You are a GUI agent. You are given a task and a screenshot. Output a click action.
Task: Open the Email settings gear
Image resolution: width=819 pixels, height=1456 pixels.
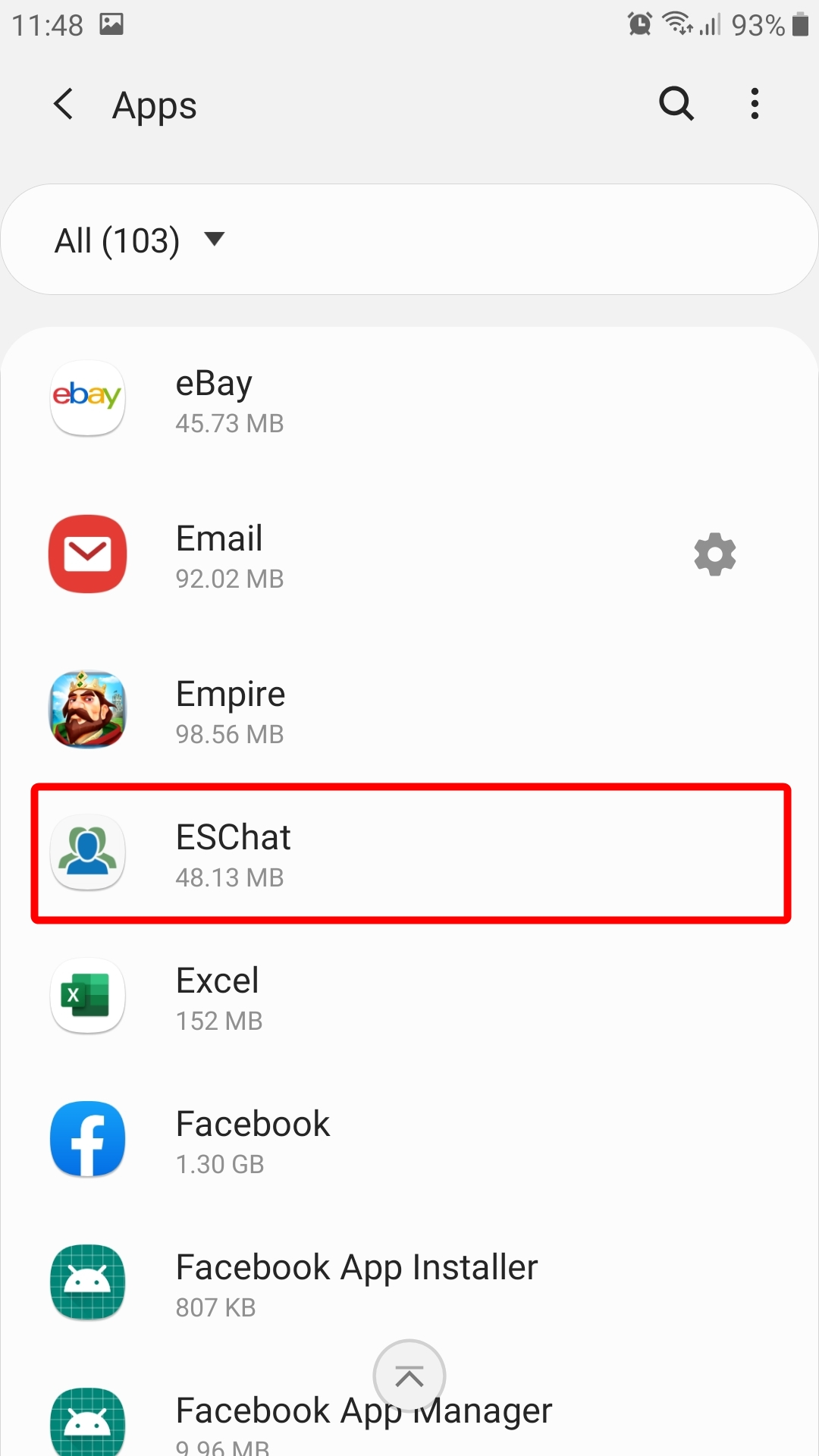coord(714,554)
